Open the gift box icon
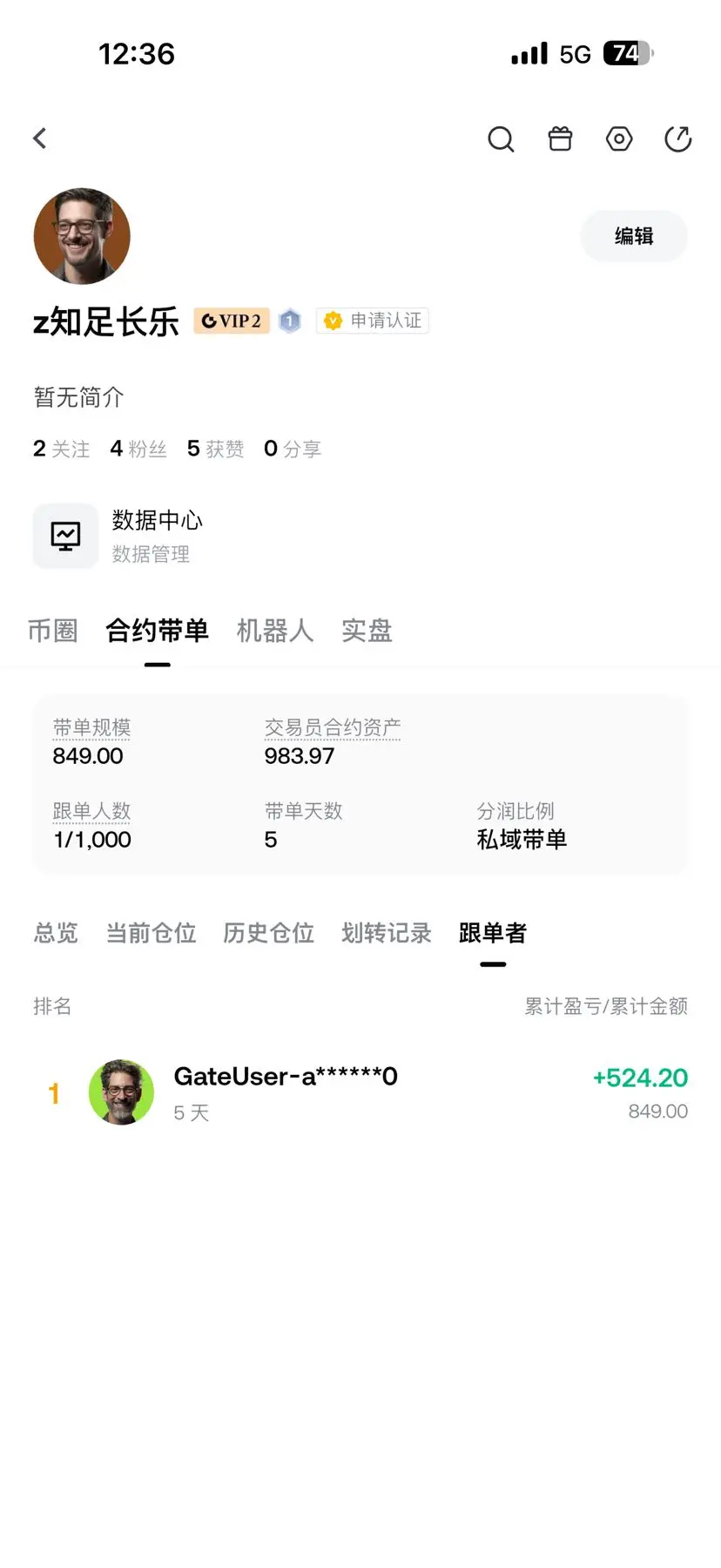Image resolution: width=721 pixels, height=1568 pixels. tap(560, 139)
